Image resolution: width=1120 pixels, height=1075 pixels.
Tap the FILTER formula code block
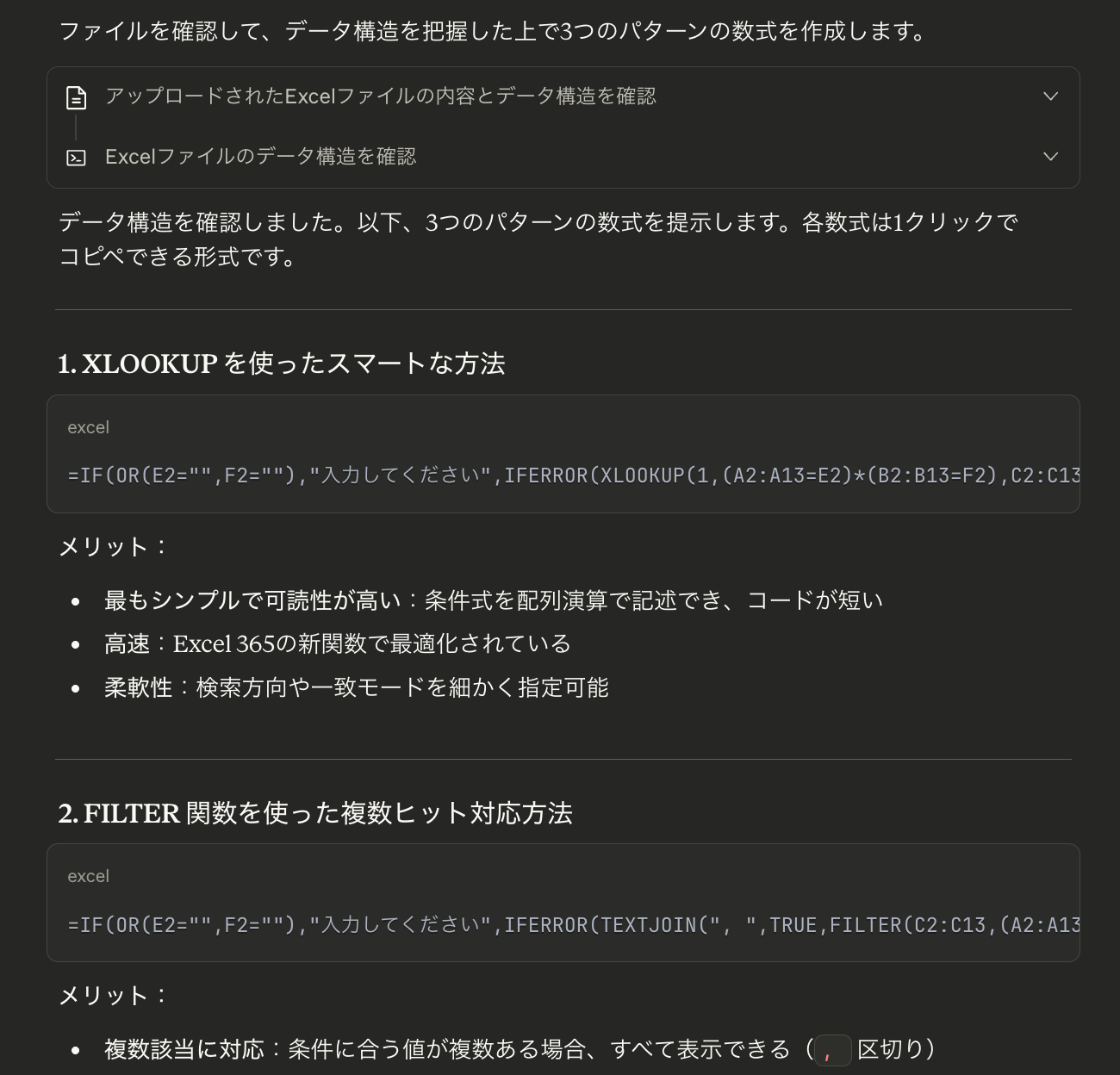pyautogui.click(x=563, y=903)
